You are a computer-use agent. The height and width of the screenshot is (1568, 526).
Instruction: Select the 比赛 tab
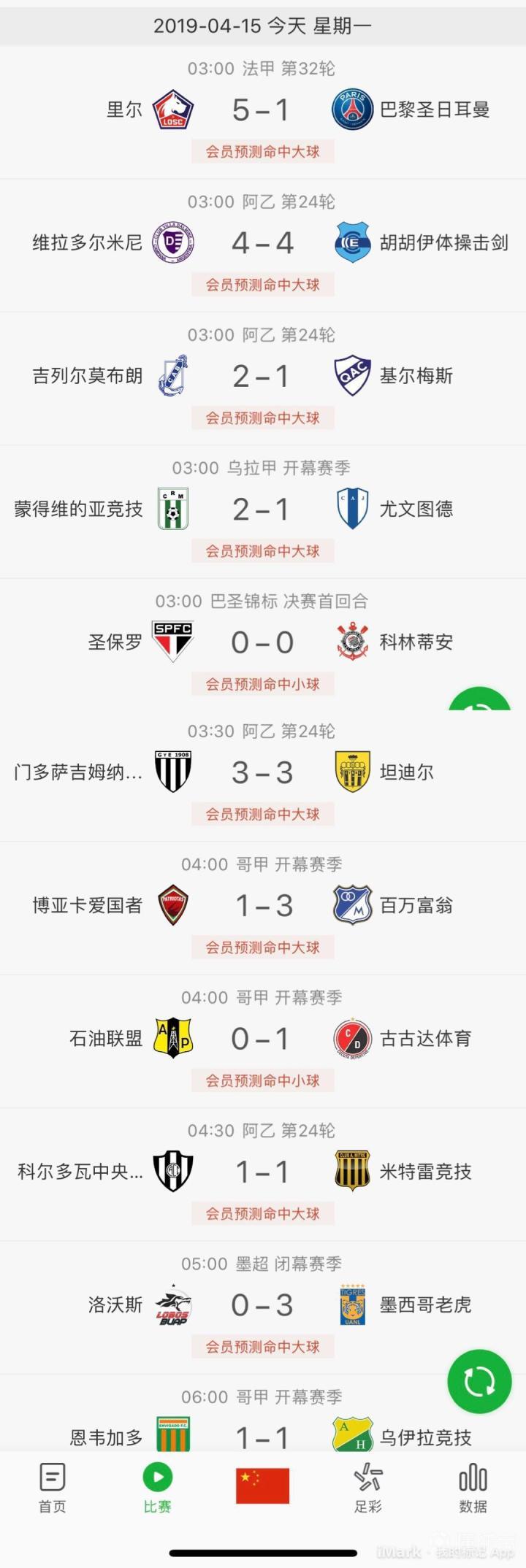coord(157,1488)
